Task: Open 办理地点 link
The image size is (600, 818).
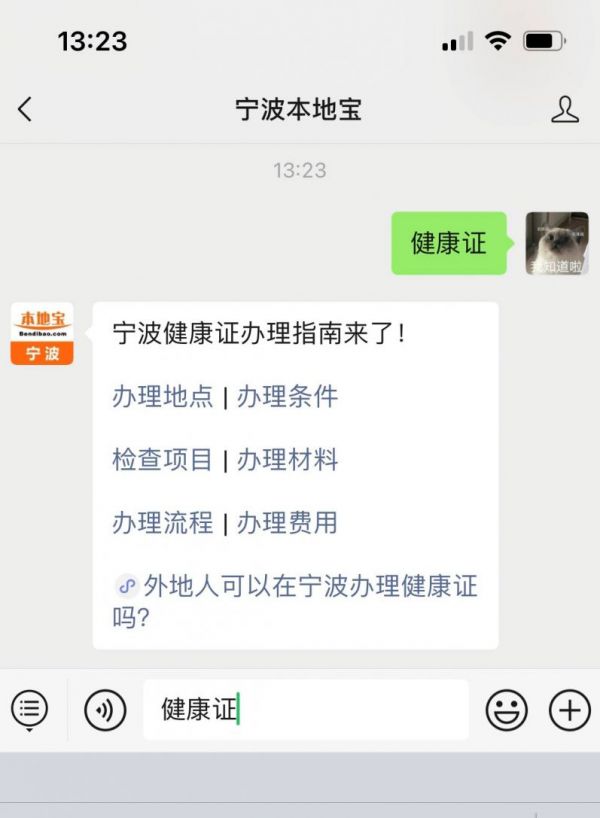Action: (163, 396)
